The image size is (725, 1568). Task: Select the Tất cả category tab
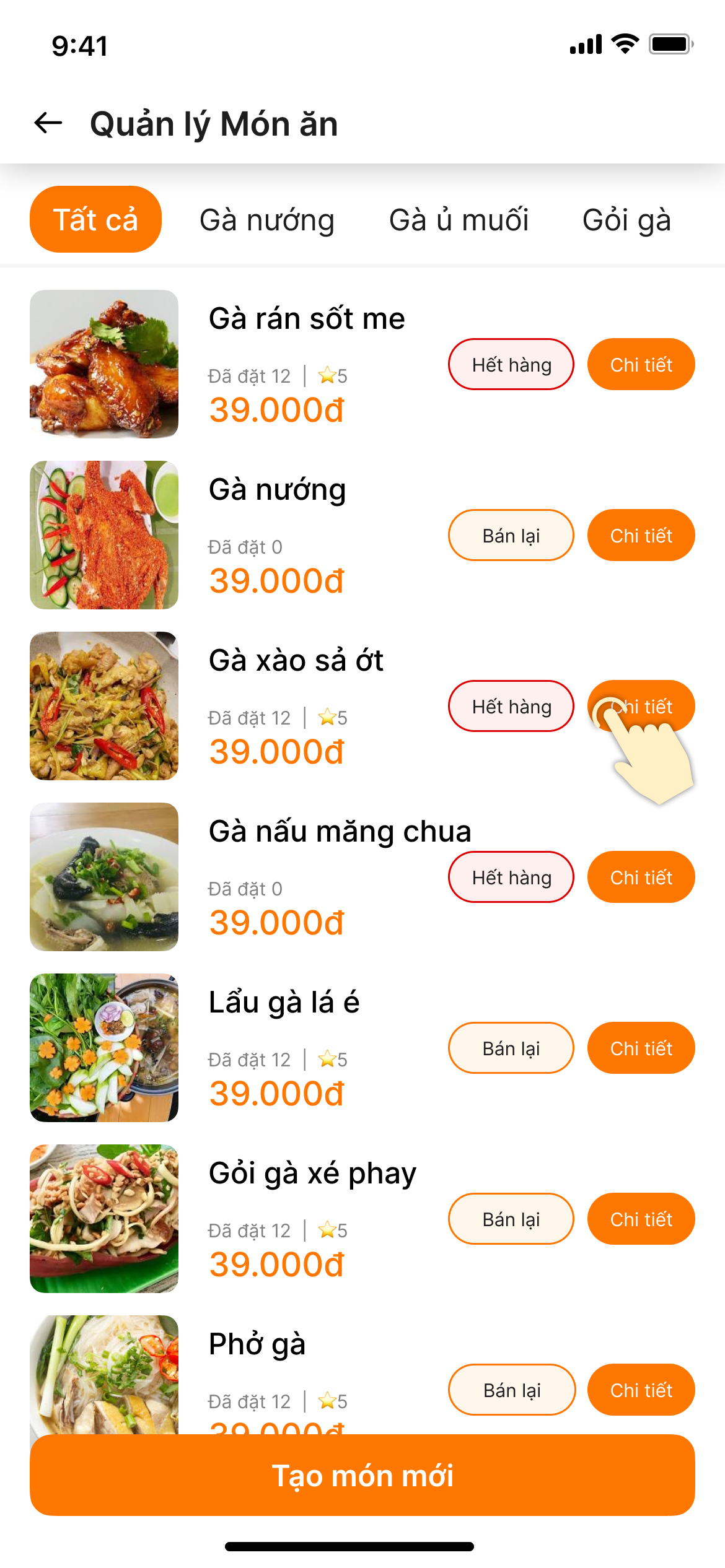95,220
